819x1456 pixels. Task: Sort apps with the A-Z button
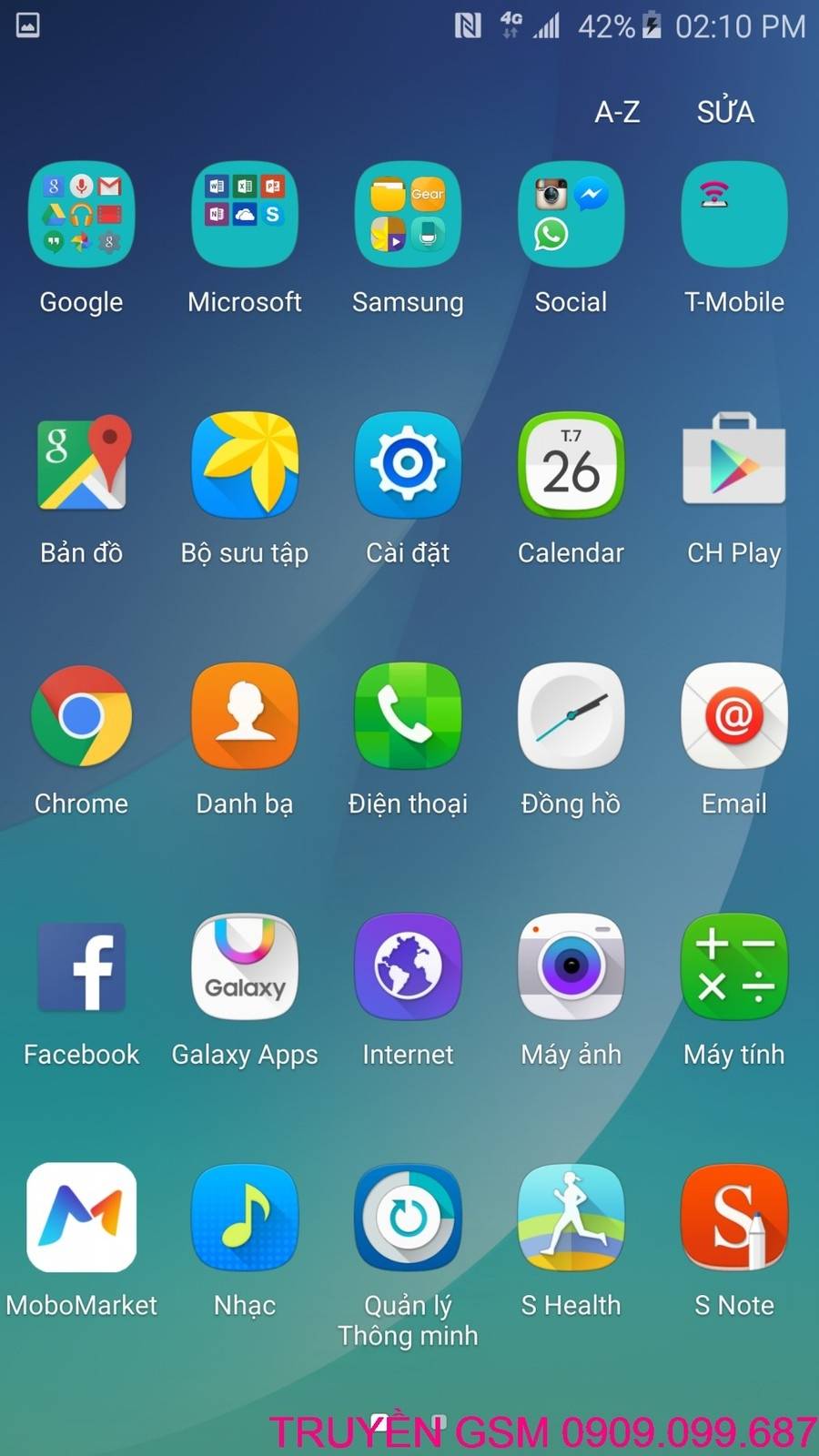617,112
